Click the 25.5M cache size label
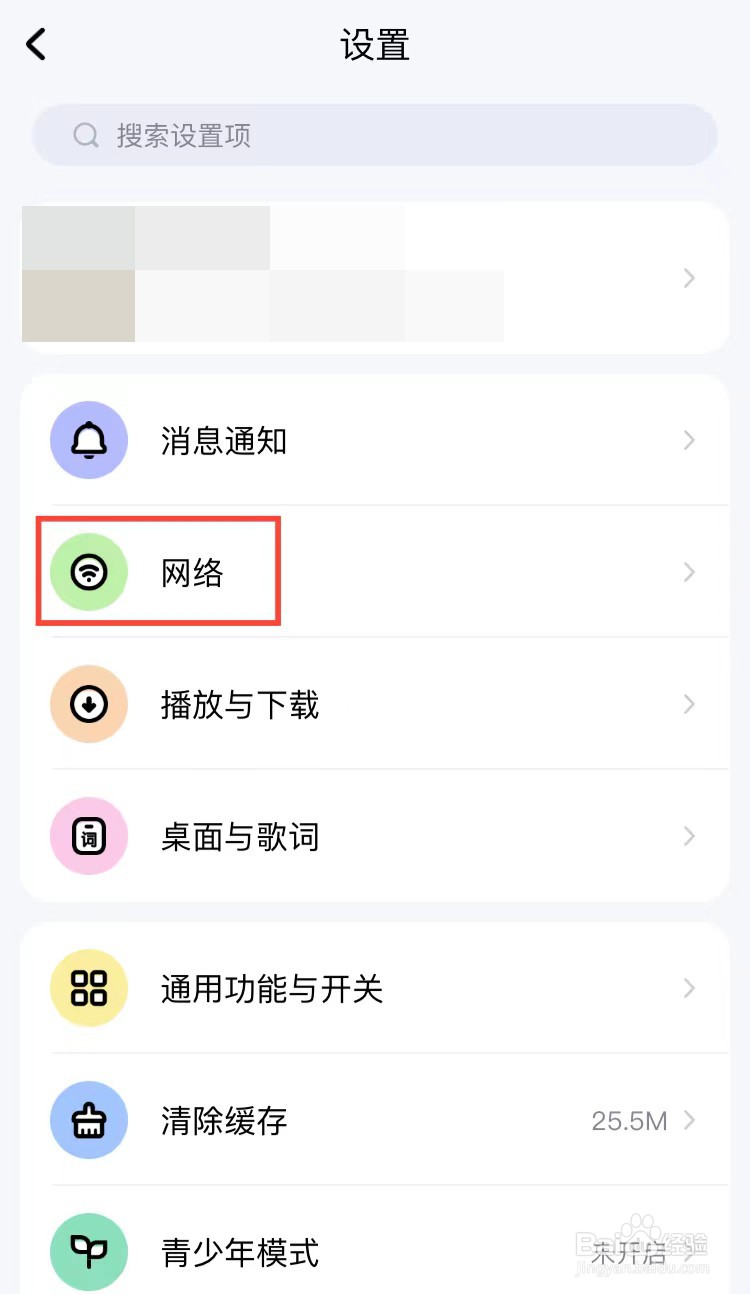This screenshot has width=750, height=1294. click(x=628, y=1120)
